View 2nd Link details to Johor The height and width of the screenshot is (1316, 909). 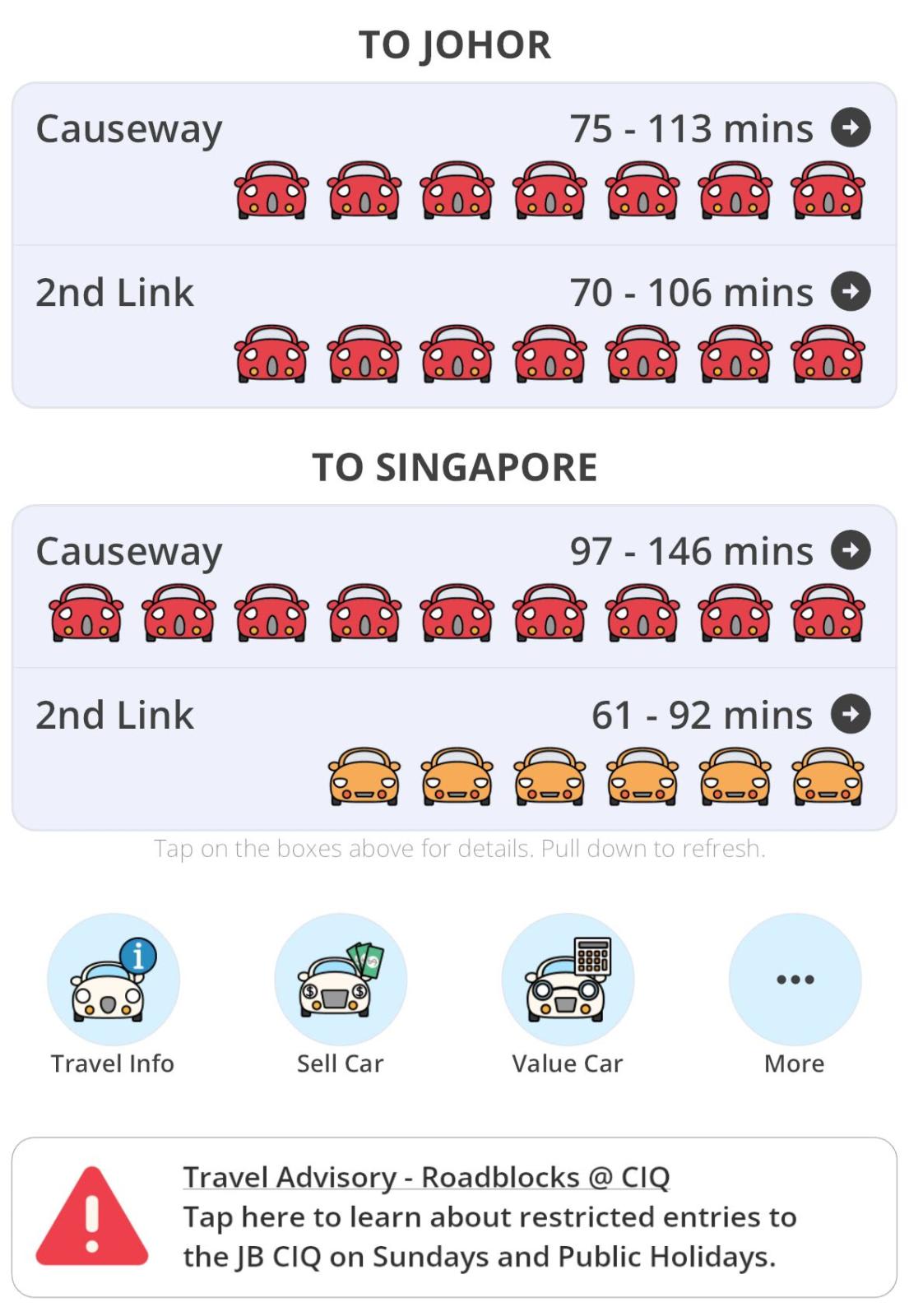[x=851, y=292]
